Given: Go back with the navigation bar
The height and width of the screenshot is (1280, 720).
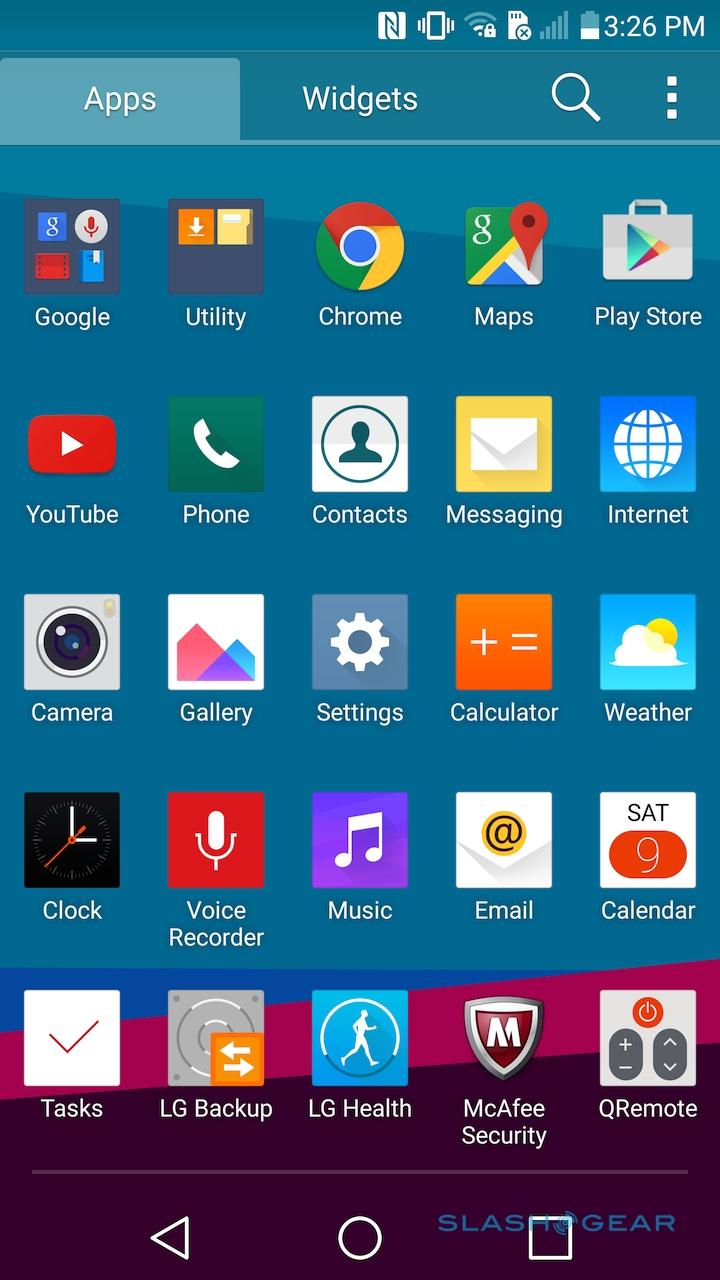Looking at the screenshot, I should [171, 1238].
